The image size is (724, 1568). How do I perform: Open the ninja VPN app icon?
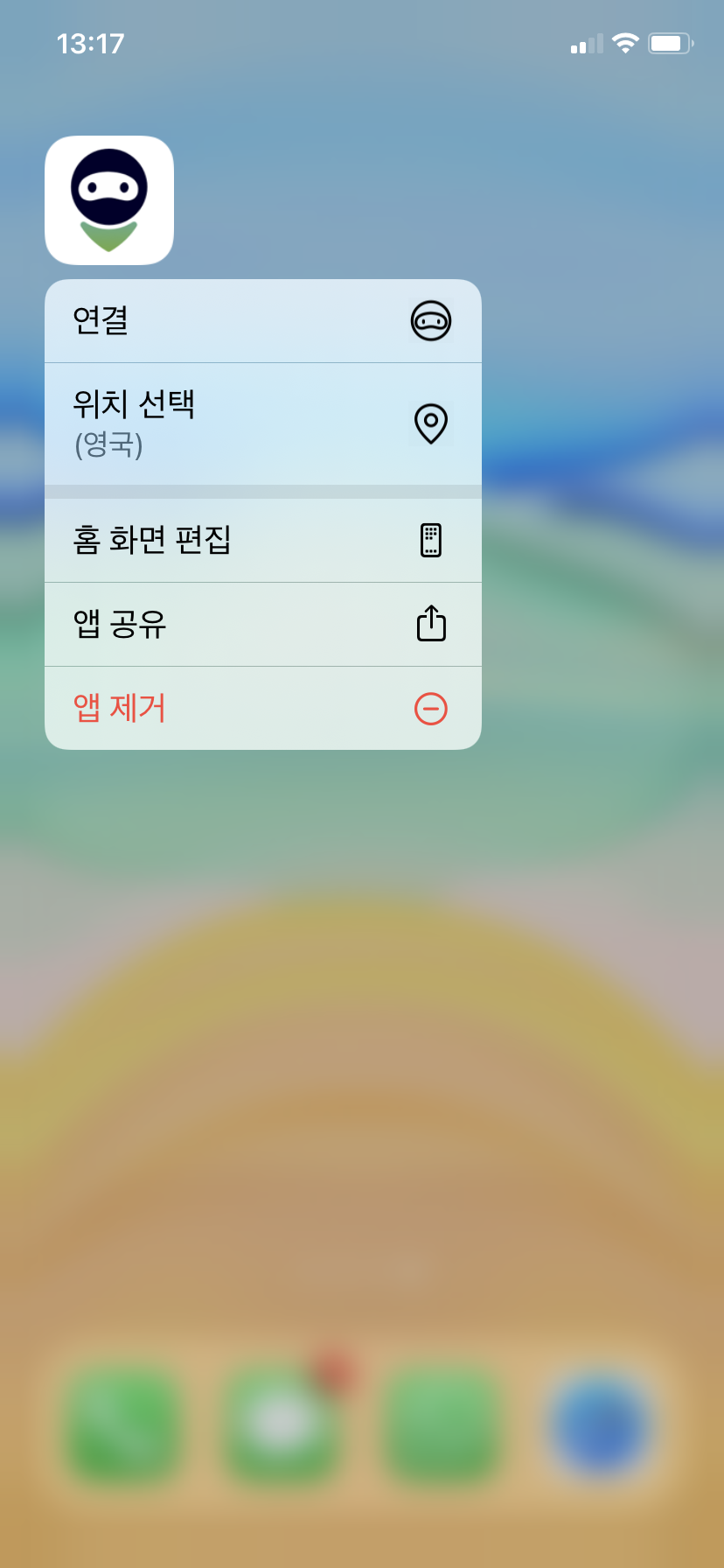pos(109,200)
